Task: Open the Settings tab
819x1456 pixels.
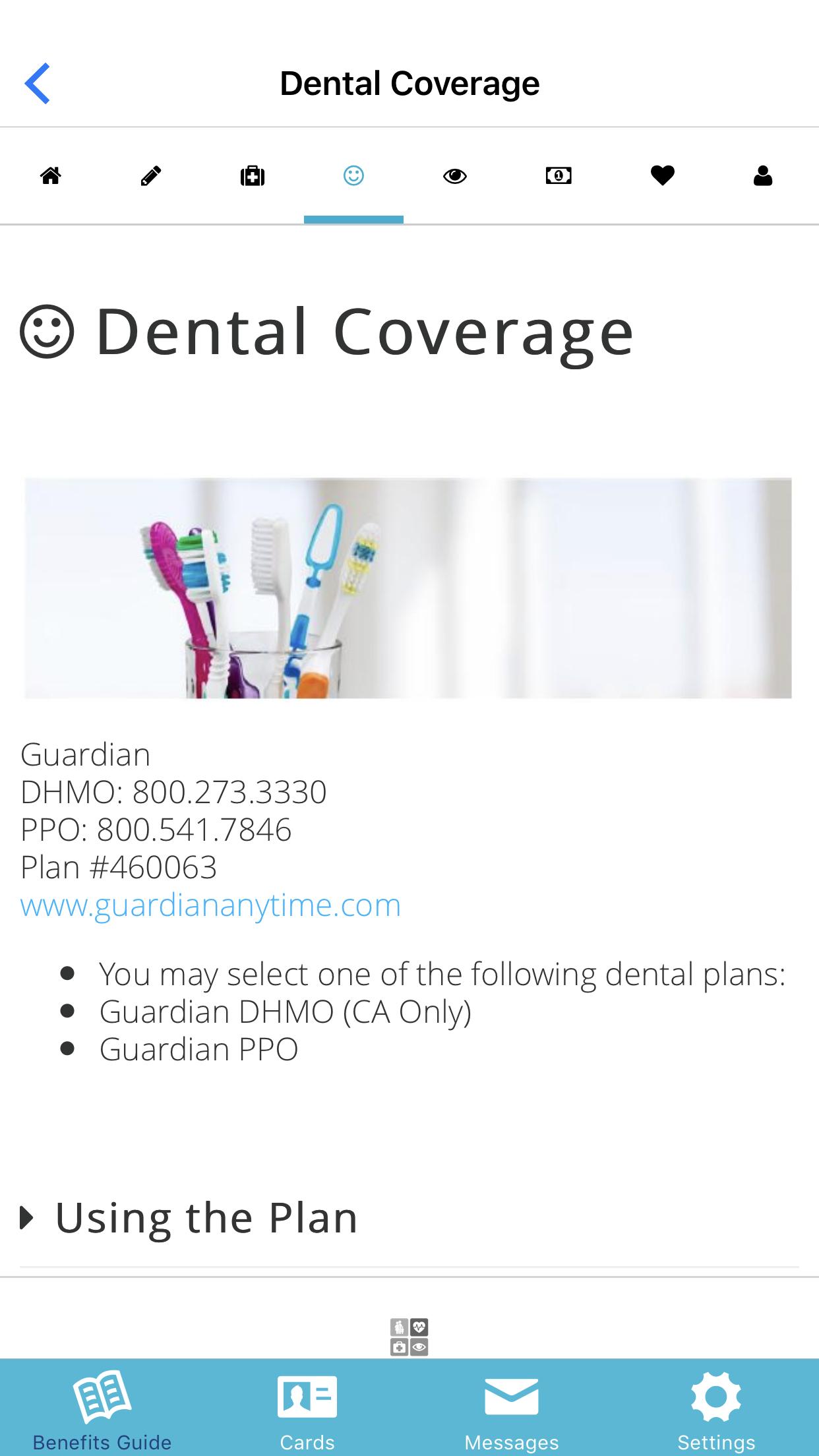Action: pos(716,1410)
